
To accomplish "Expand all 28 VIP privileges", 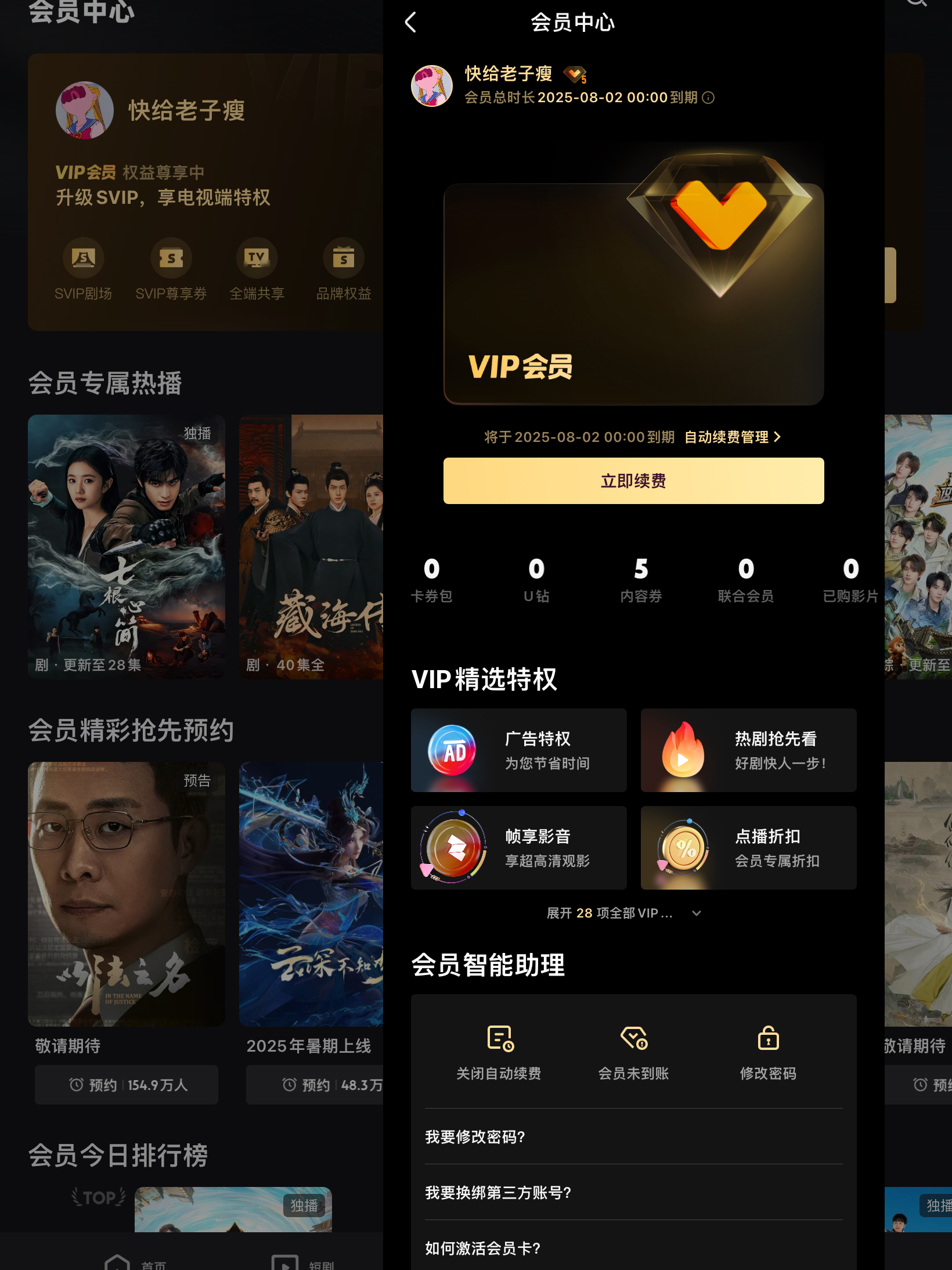I will click(x=624, y=913).
